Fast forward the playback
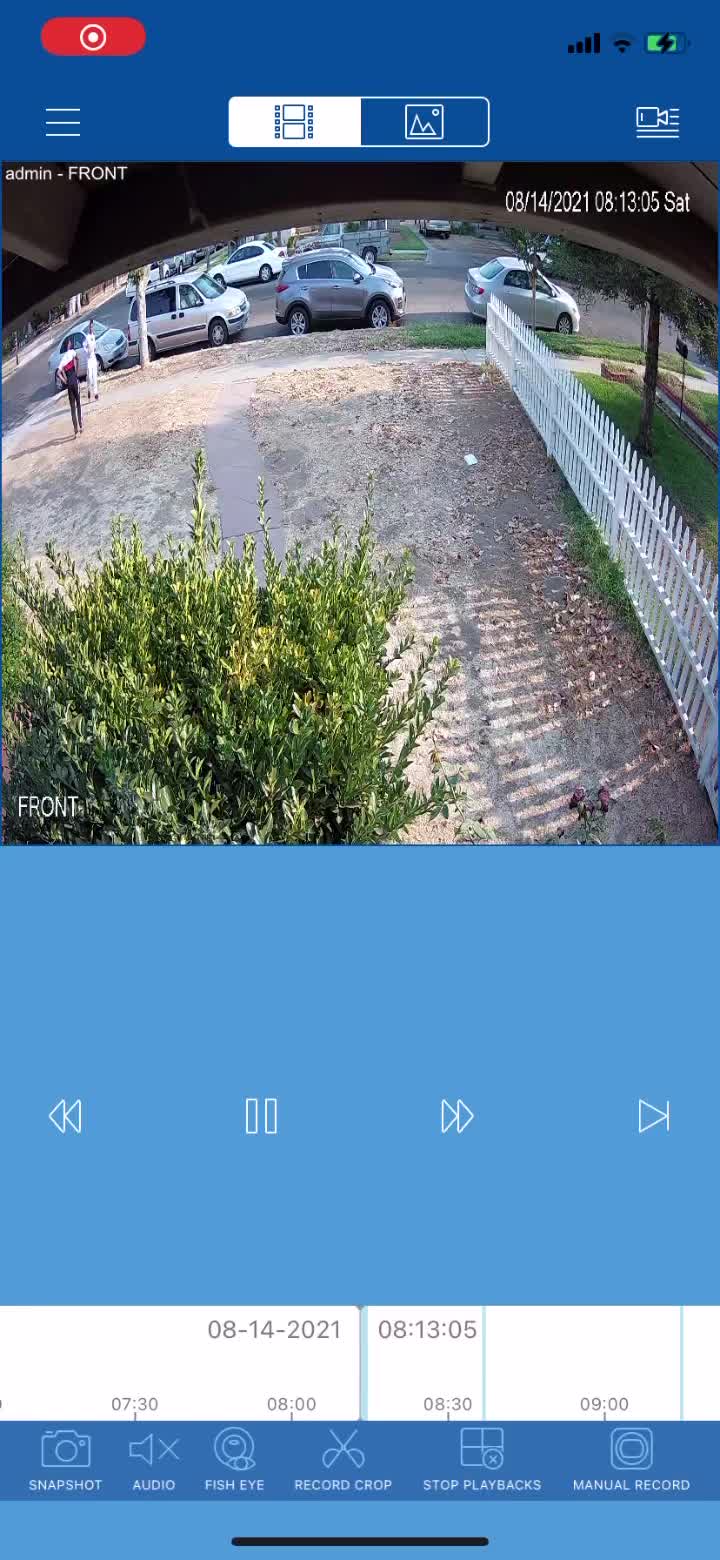This screenshot has width=720, height=1560. pos(457,1116)
